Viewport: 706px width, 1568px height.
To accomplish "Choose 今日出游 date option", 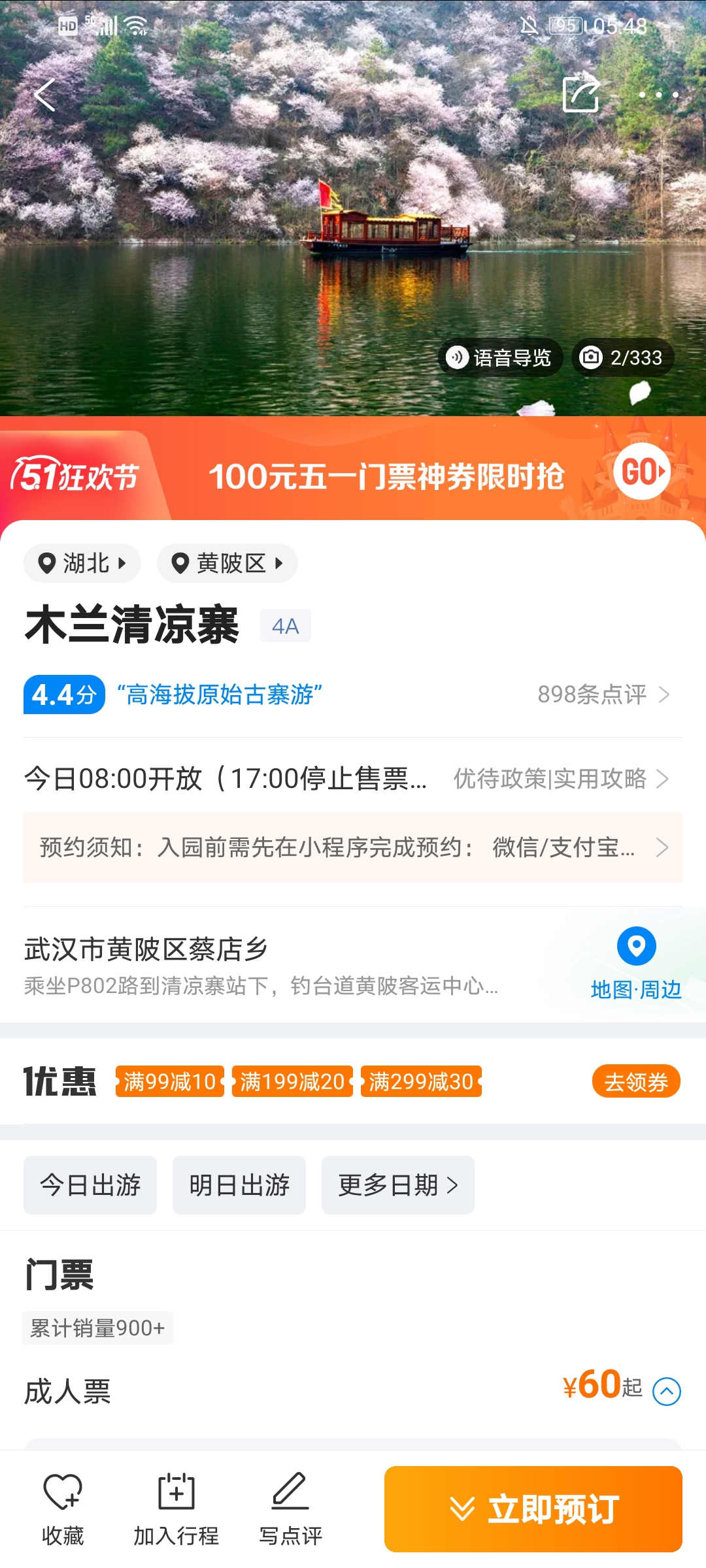I will point(90,1185).
